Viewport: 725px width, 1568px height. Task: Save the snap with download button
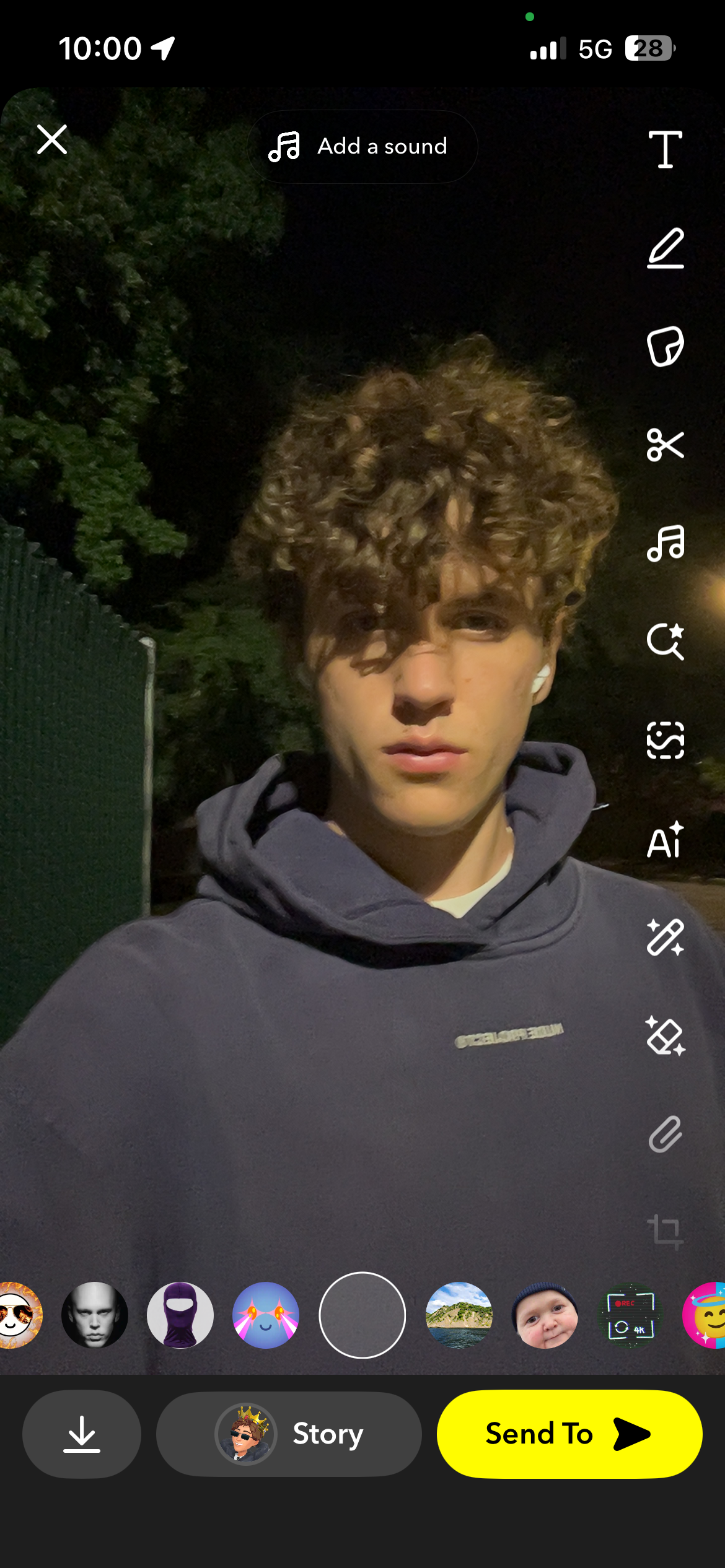pos(82,1434)
